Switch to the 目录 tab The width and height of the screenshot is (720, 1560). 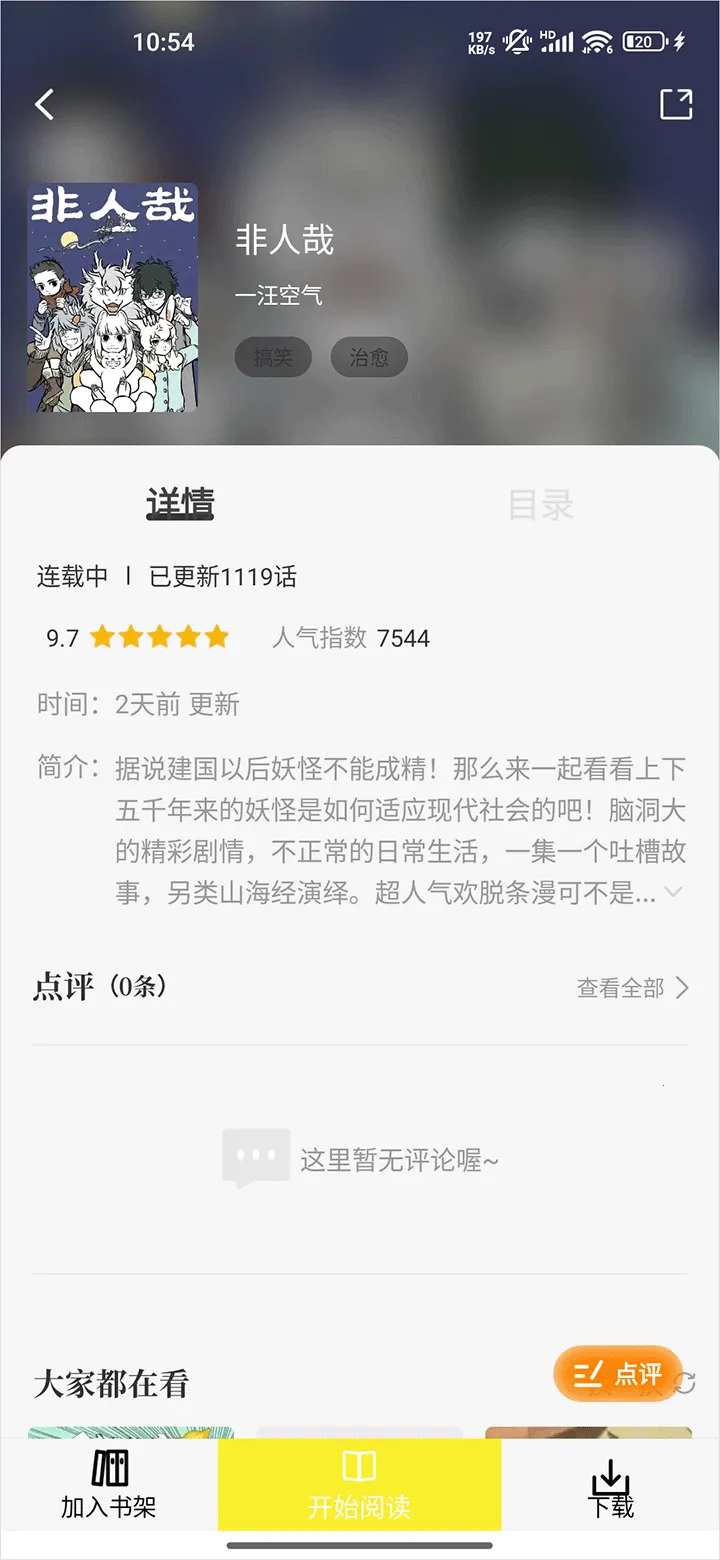(x=541, y=504)
